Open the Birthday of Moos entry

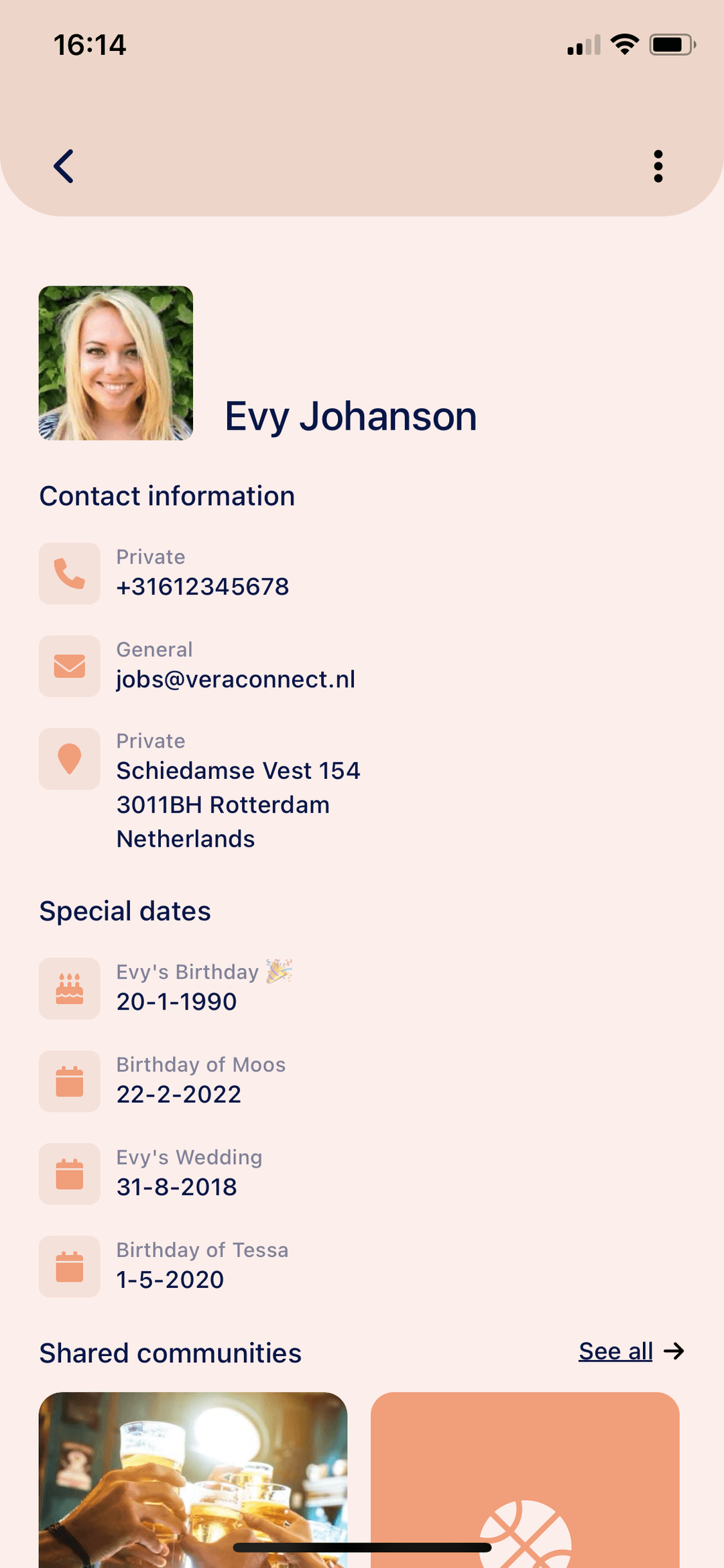pos(179,1093)
